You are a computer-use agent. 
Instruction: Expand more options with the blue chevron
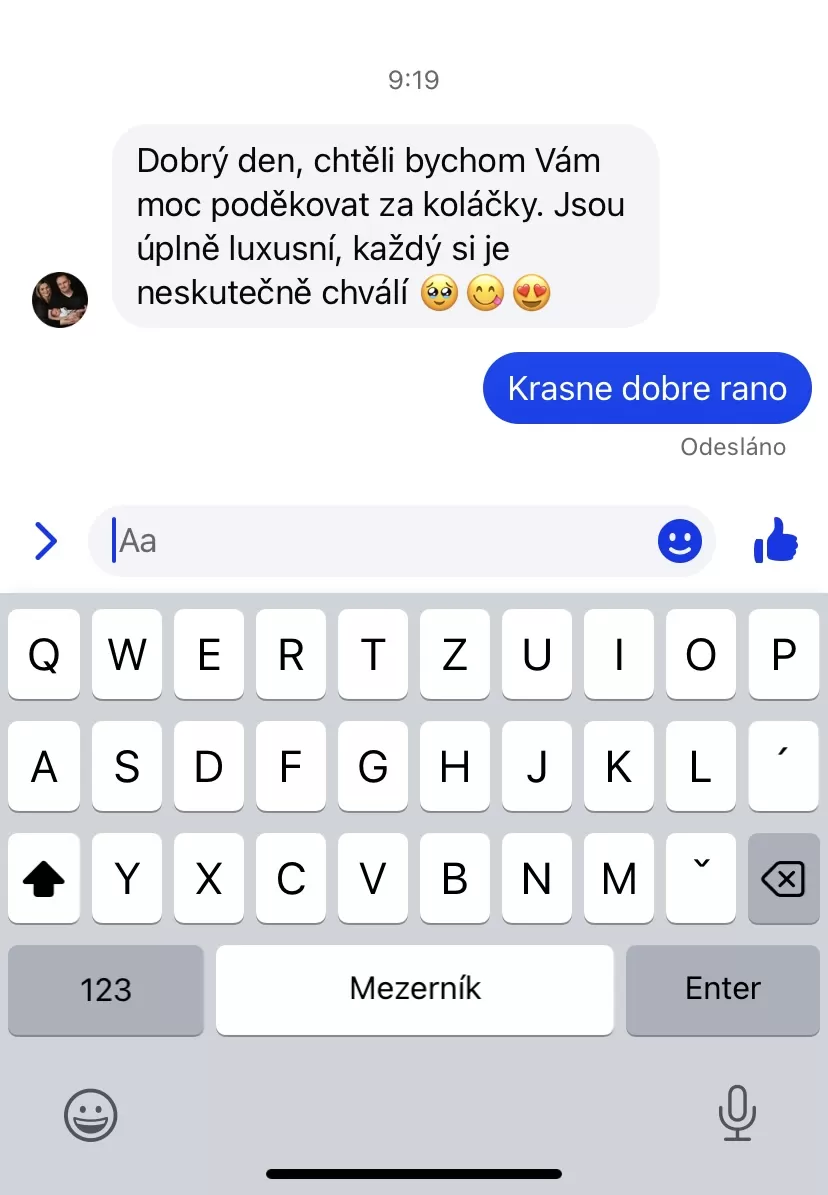click(x=46, y=541)
